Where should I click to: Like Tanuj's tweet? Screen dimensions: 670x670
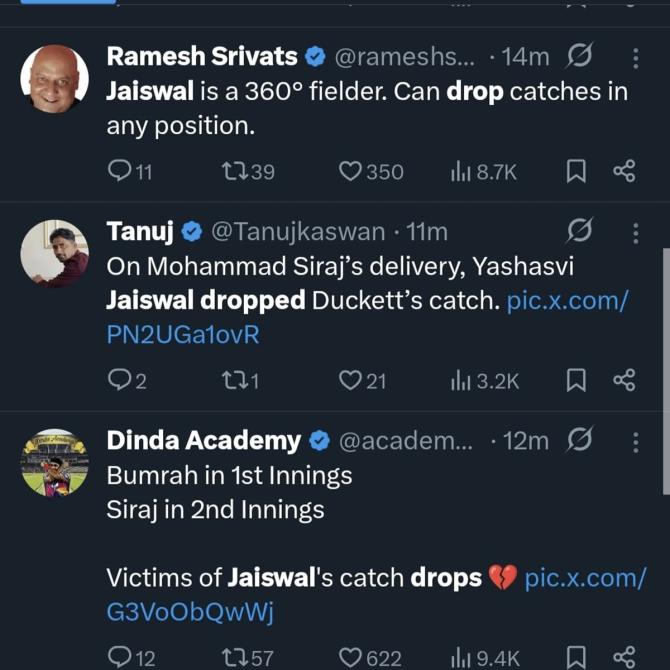point(350,380)
